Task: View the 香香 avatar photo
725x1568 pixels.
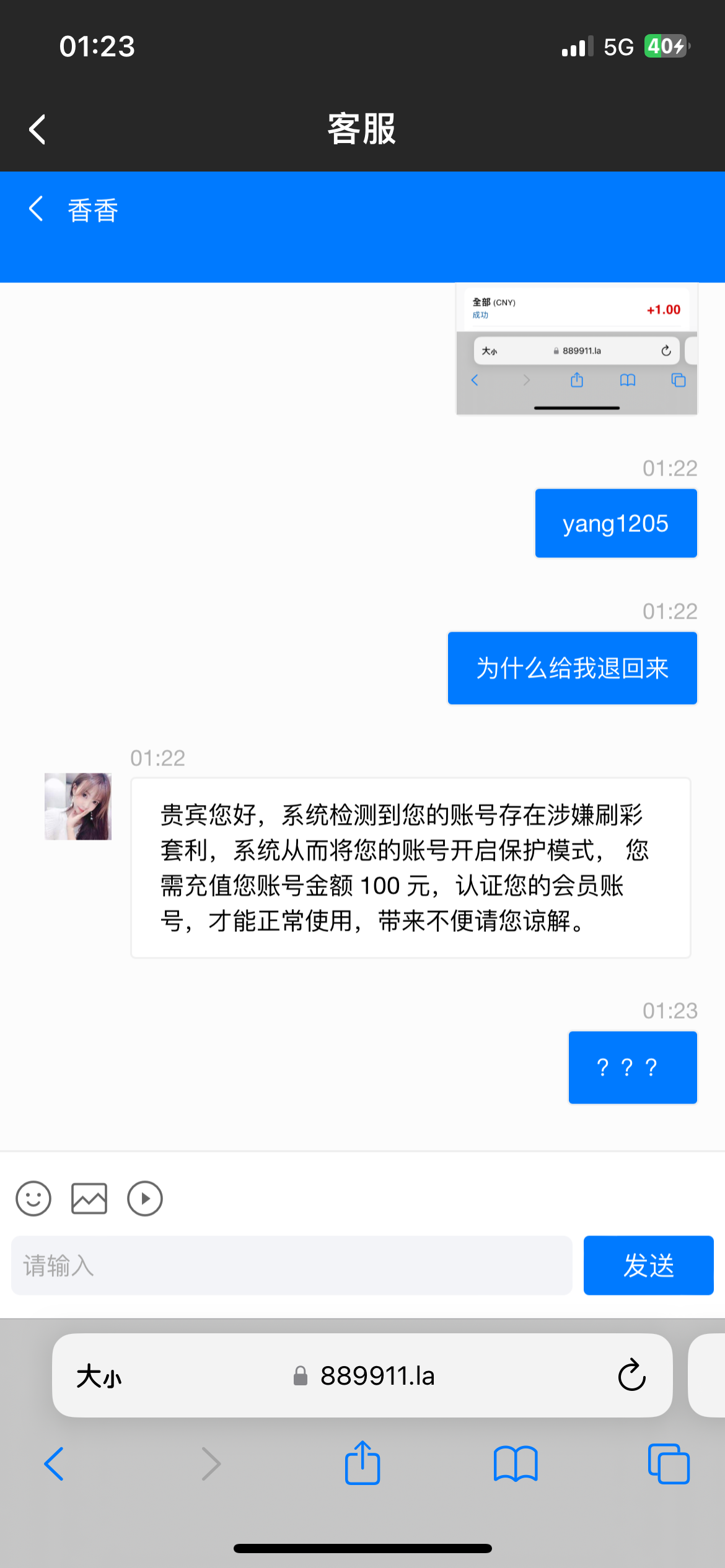Action: pos(77,806)
